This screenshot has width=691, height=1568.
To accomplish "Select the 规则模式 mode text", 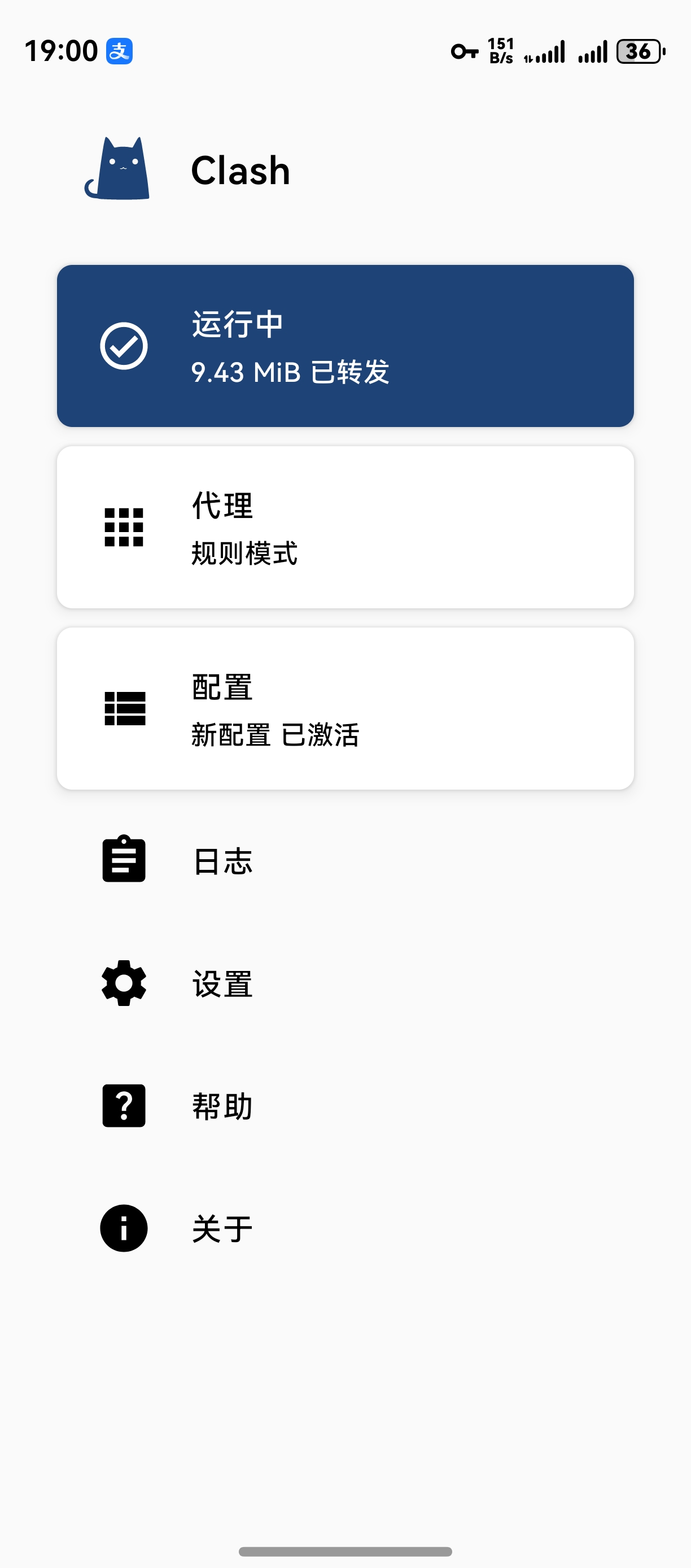I will coord(243,552).
